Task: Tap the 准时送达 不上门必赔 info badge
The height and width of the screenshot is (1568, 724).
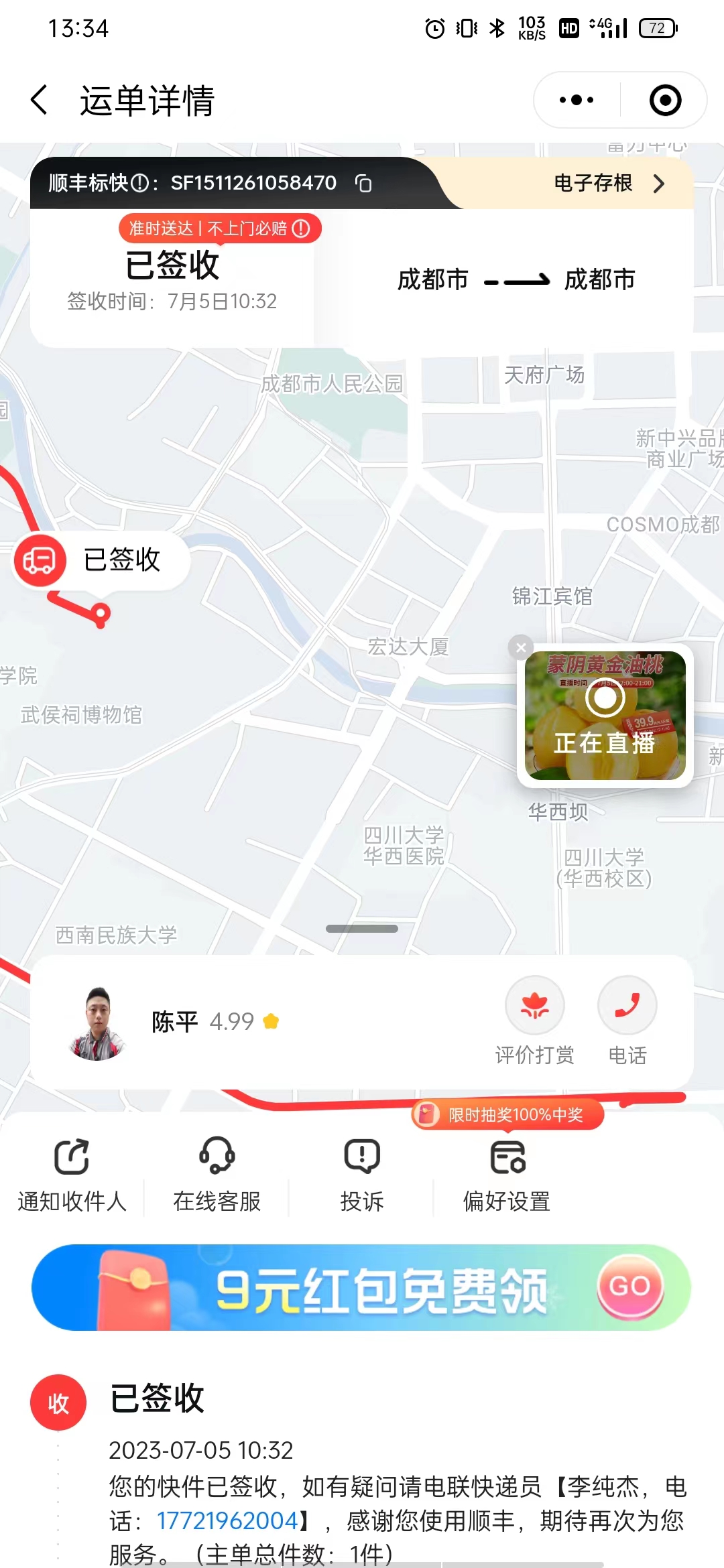Action: click(x=220, y=228)
